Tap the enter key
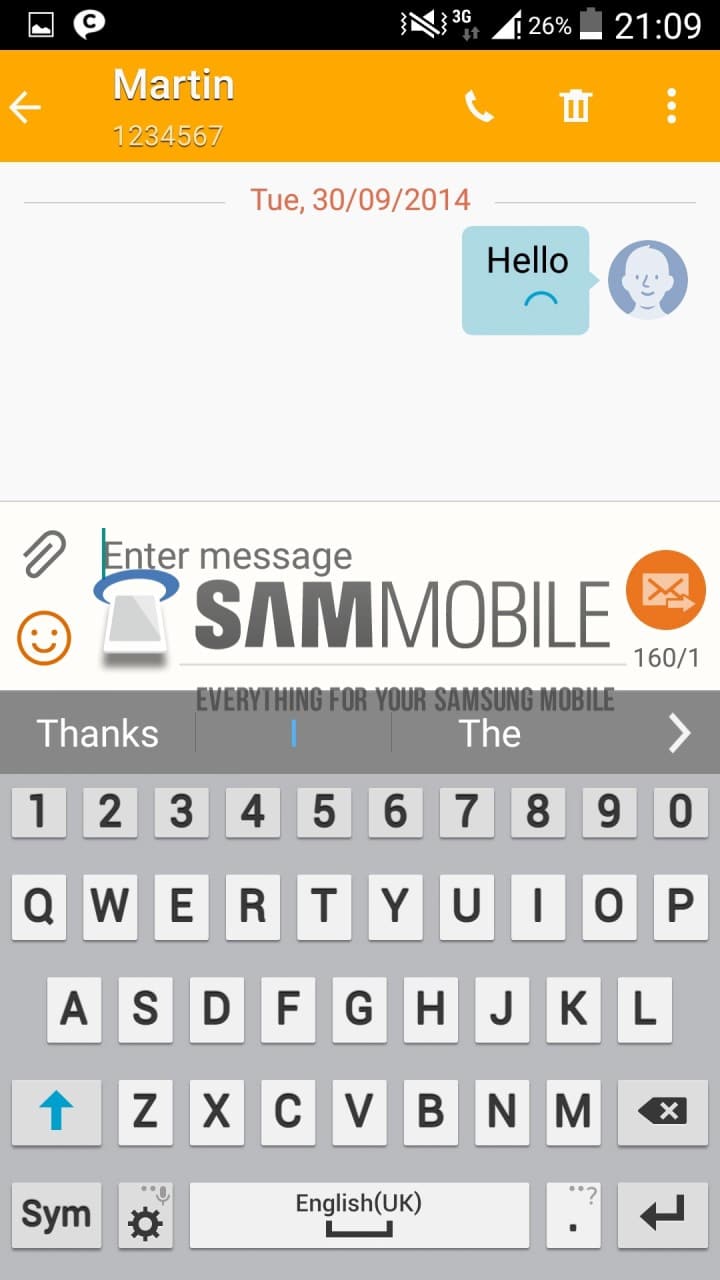 coord(663,1215)
